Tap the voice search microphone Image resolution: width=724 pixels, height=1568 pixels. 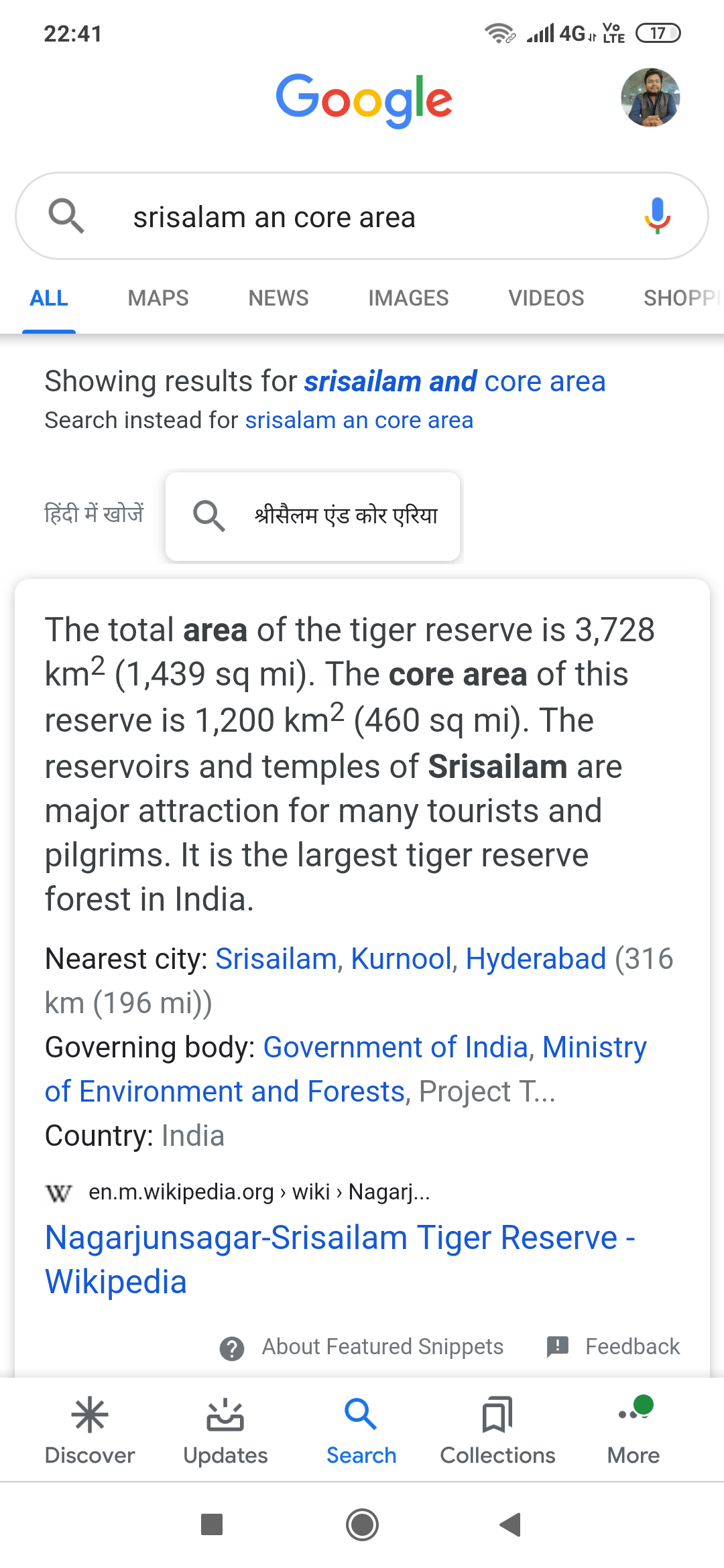pos(657,216)
